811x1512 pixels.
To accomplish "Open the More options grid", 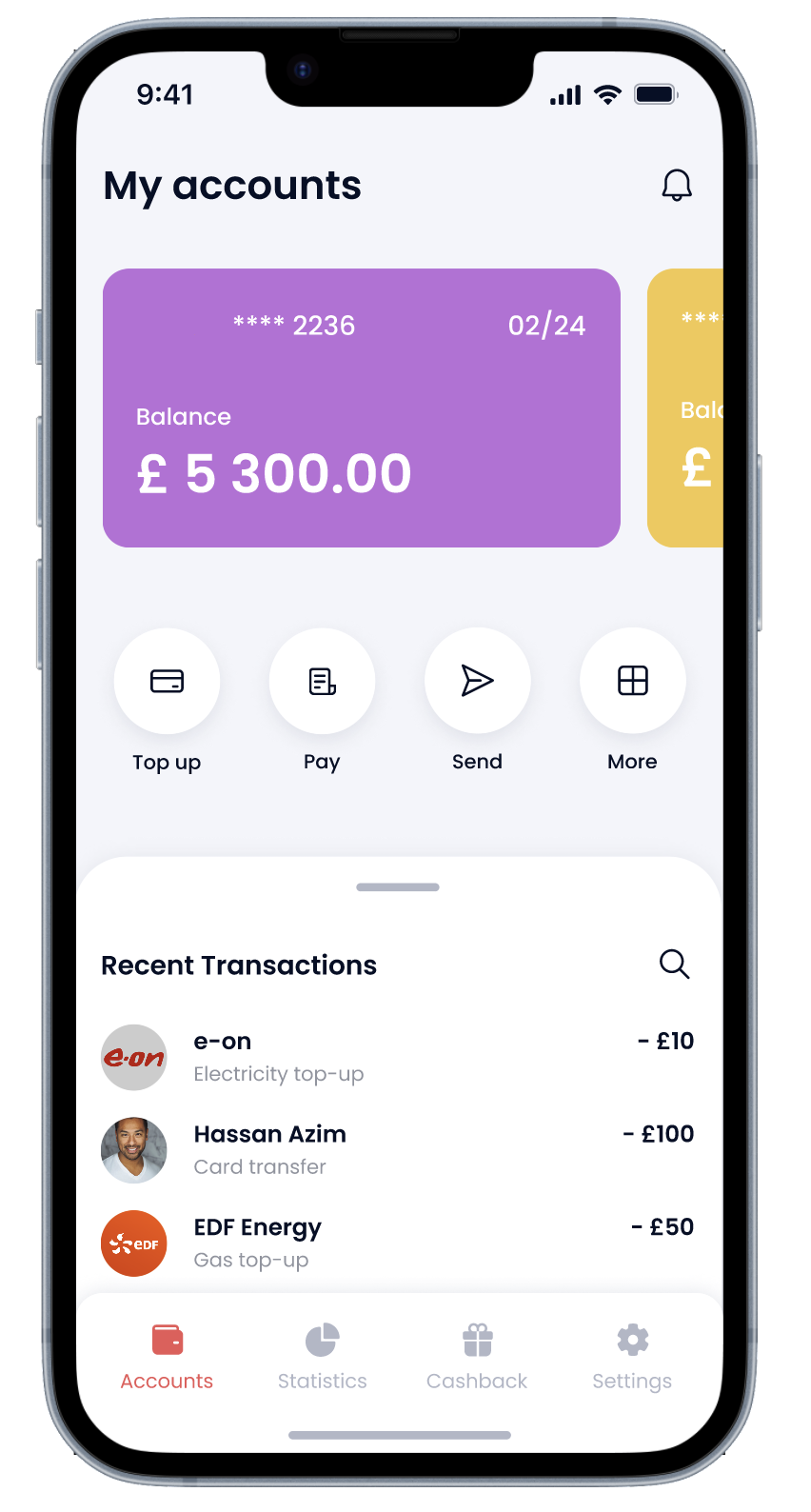I will click(632, 681).
